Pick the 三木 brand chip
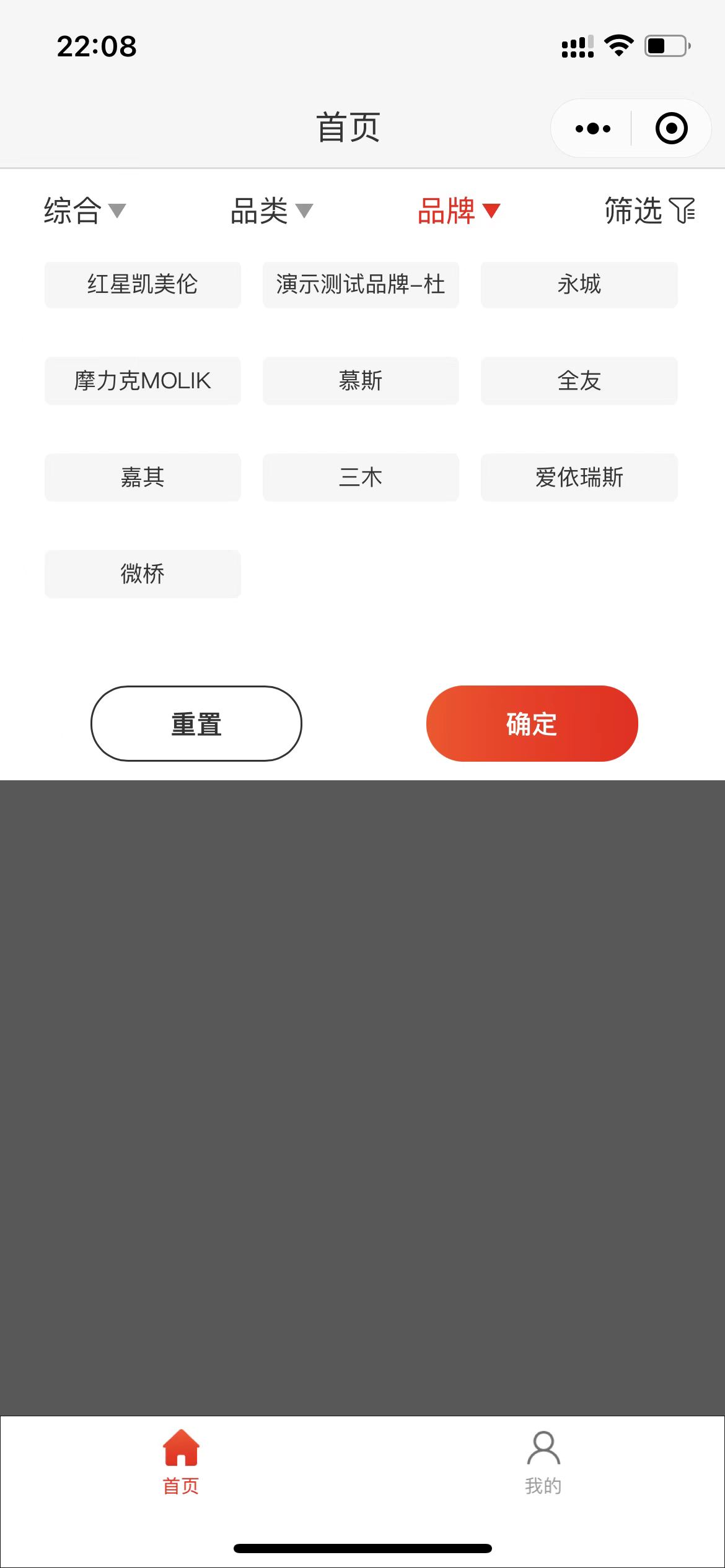Viewport: 725px width, 1568px height. 361,477
